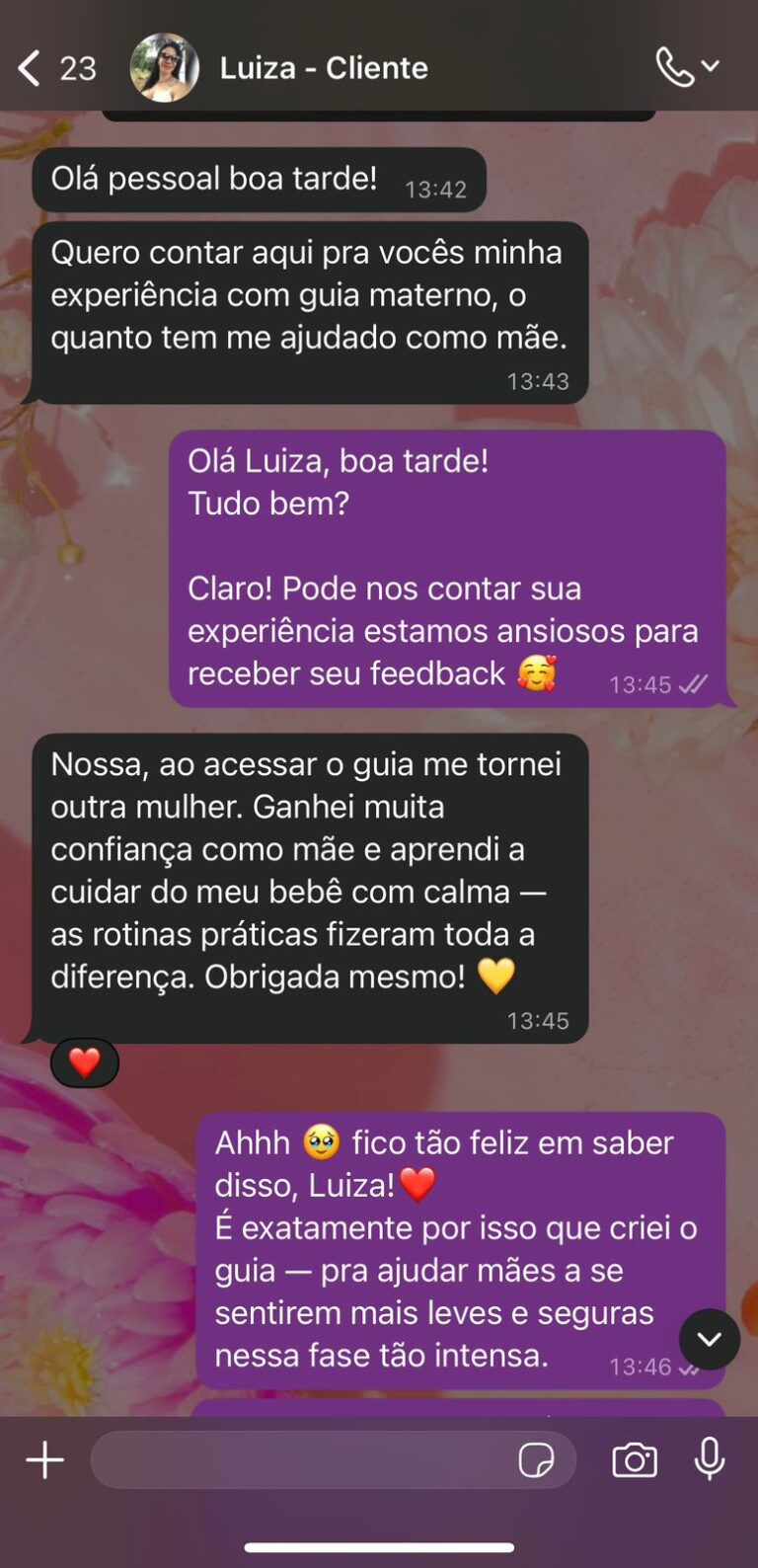Screen dimensions: 758x1568
Task: Go back to the chat list
Action: pyautogui.click(x=30, y=68)
